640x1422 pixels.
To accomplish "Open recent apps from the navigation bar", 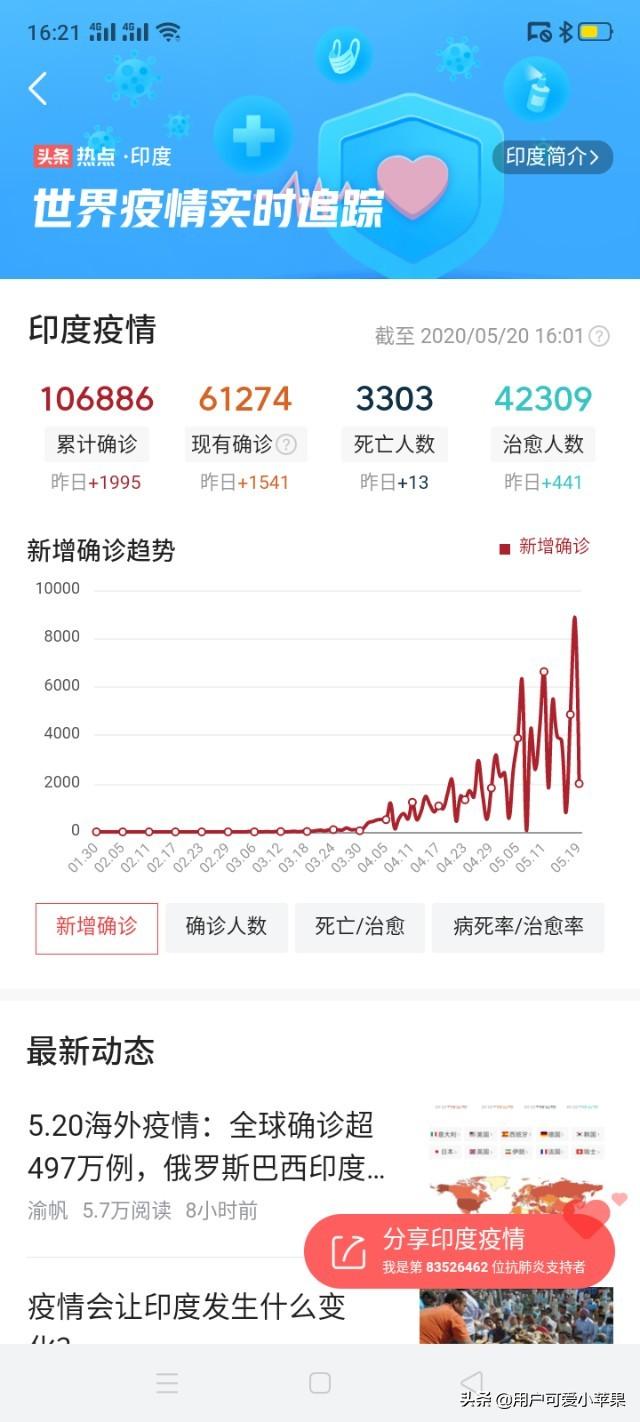I will 167,1383.
